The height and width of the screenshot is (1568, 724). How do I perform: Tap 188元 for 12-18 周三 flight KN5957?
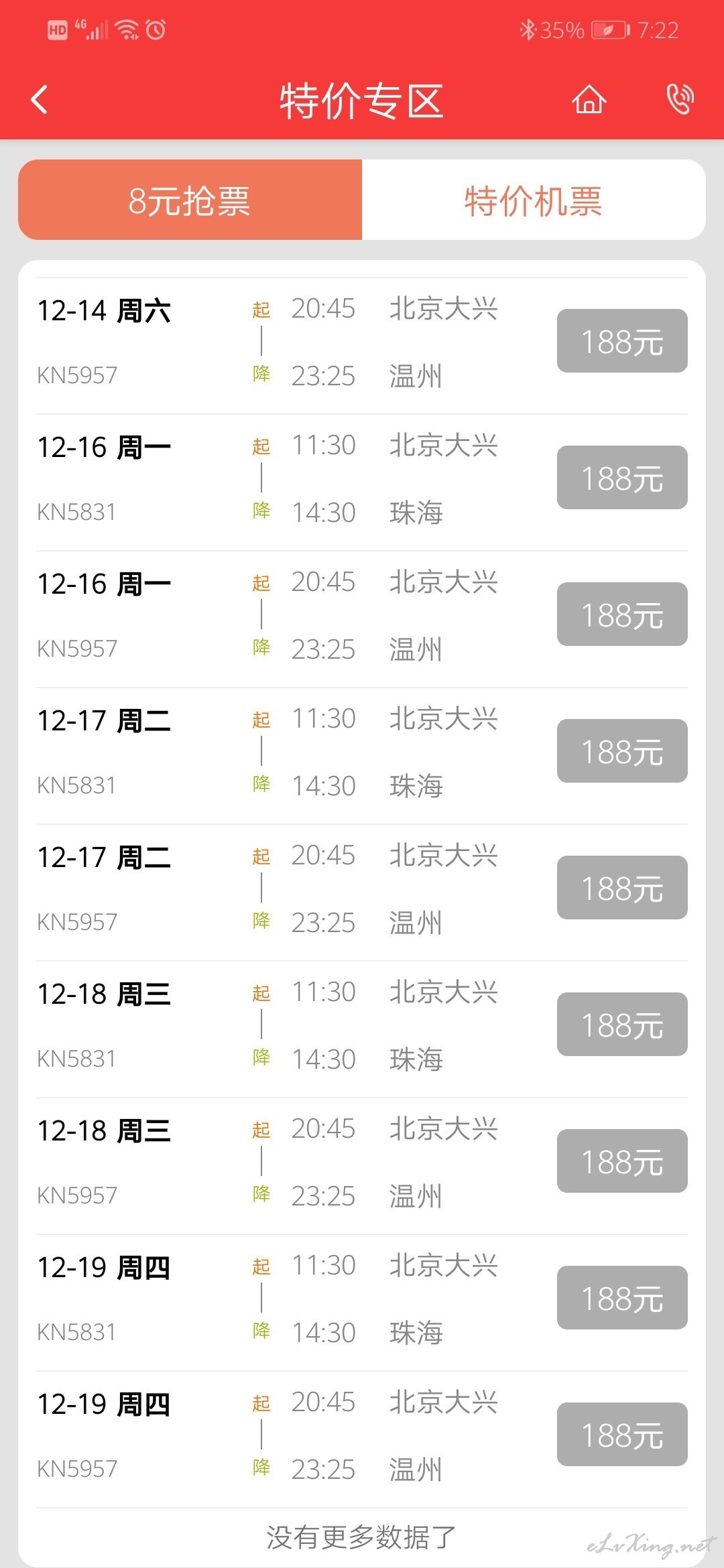coord(622,1161)
